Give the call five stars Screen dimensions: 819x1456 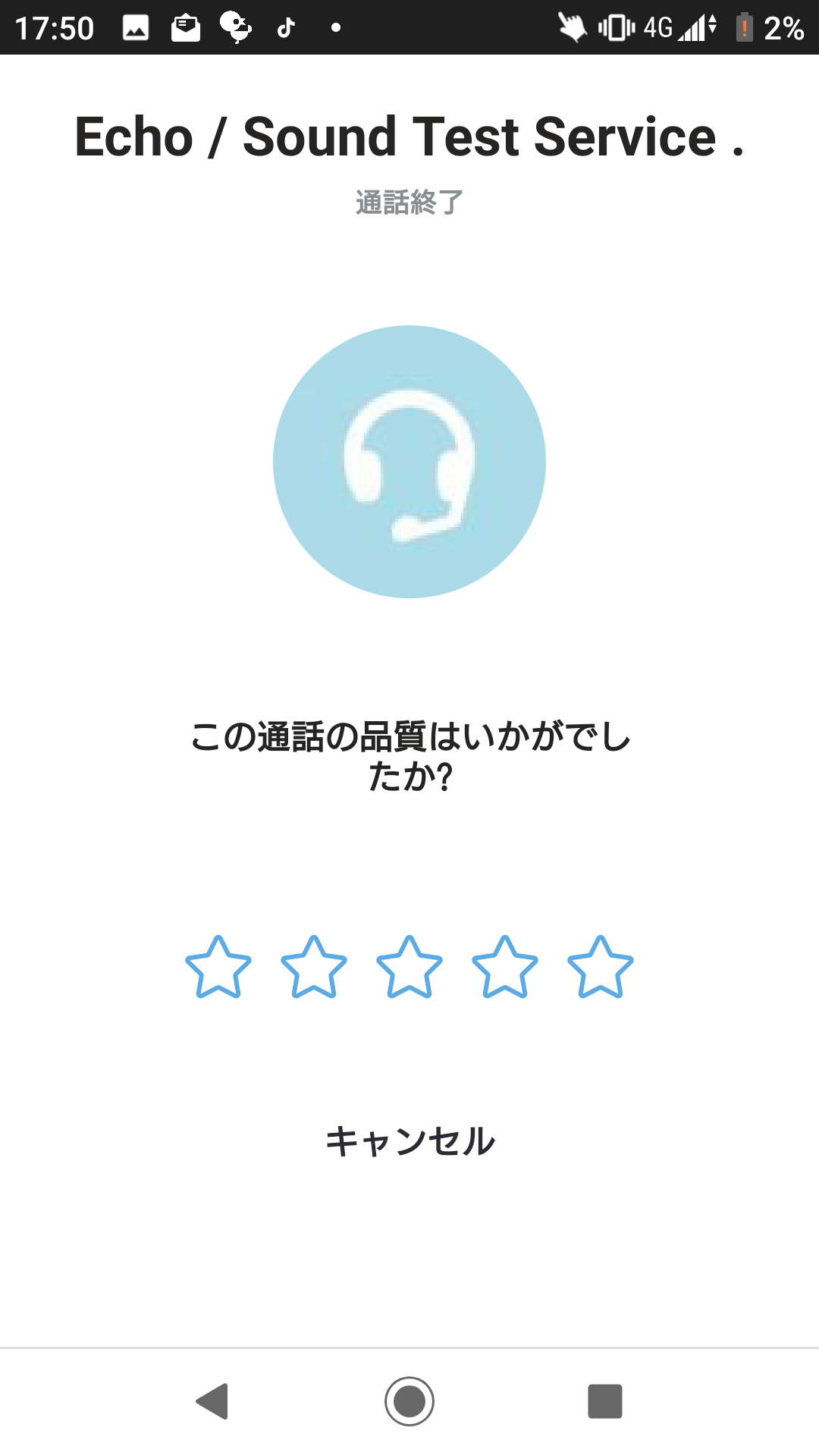tap(601, 968)
